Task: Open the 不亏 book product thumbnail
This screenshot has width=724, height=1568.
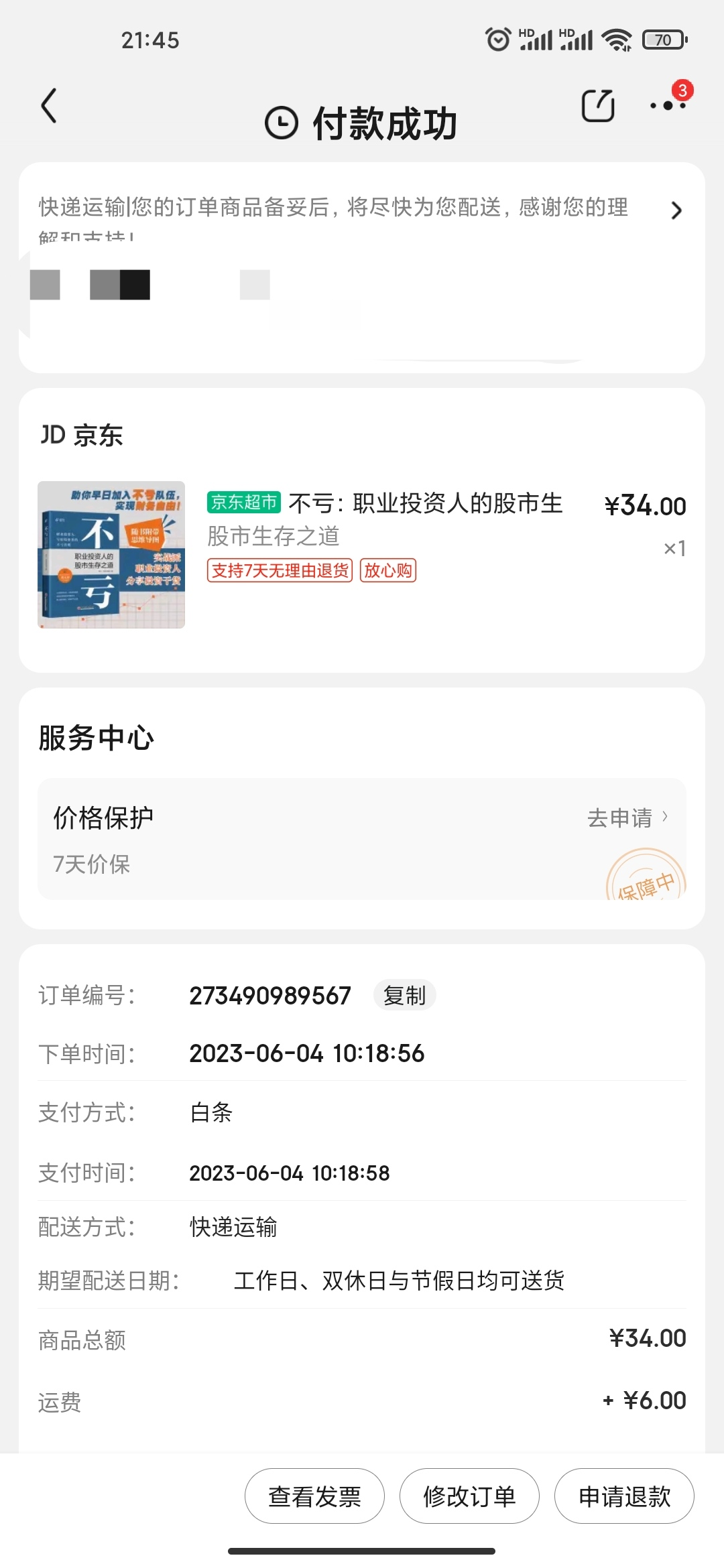Action: 111,555
